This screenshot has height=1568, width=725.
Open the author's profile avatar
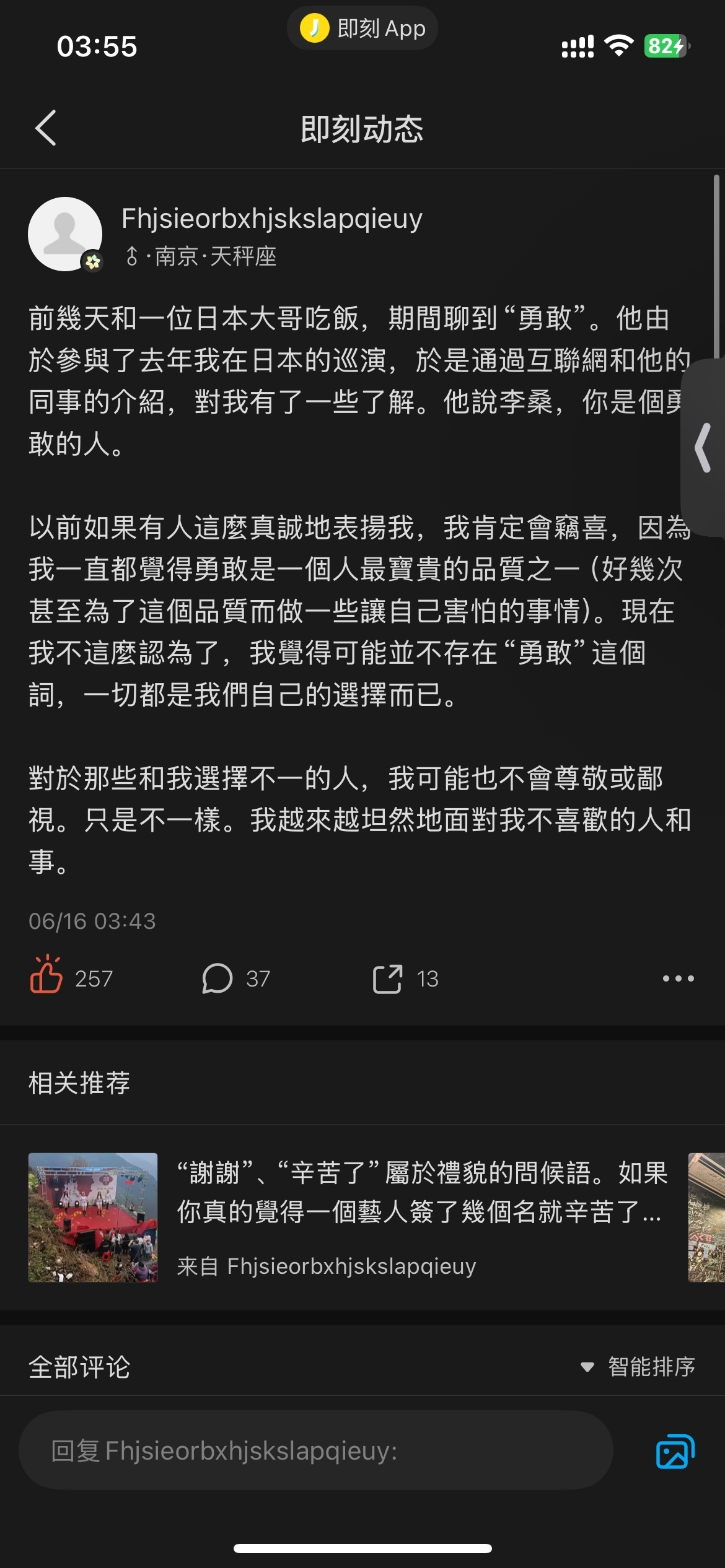tap(65, 234)
